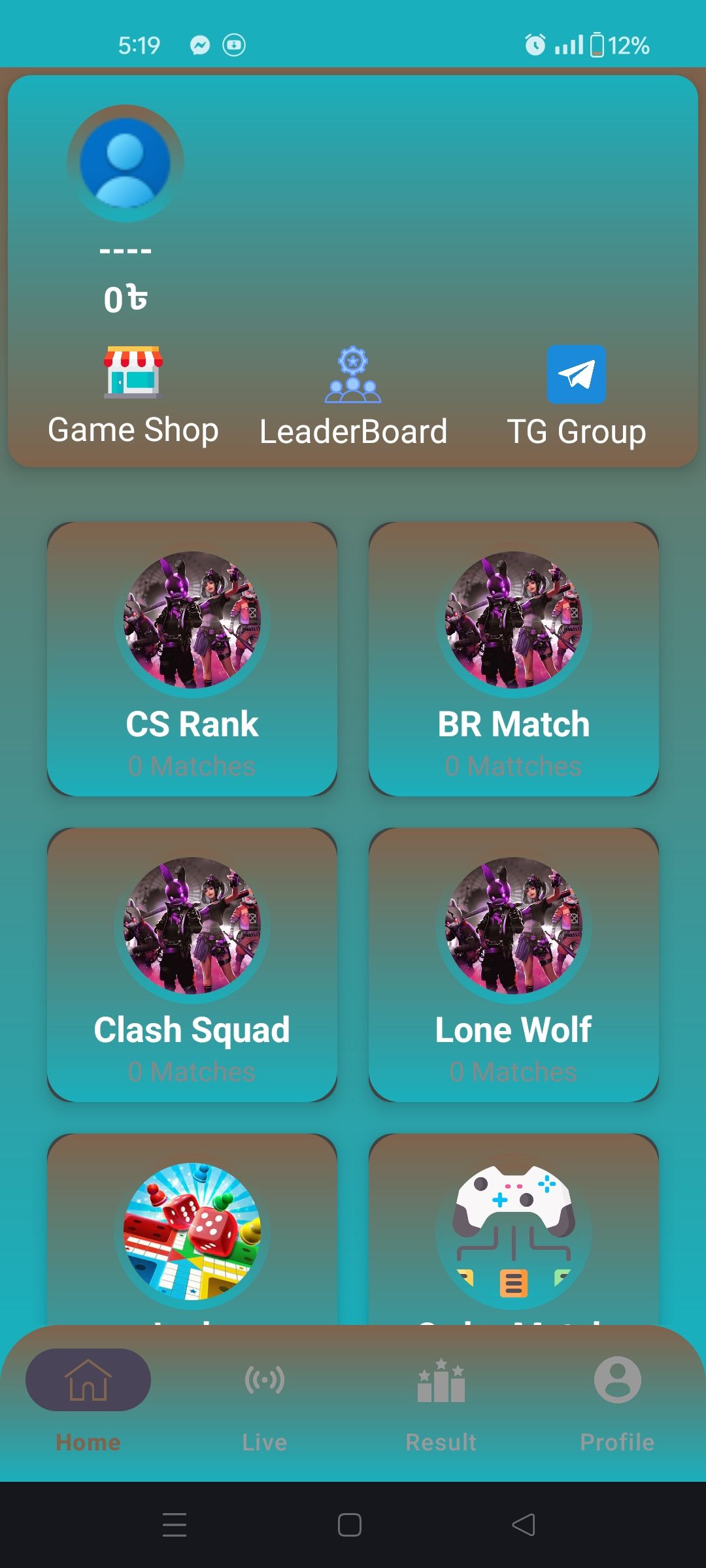Show recent apps from the navigation bar
The image size is (706, 1568).
[175, 1525]
